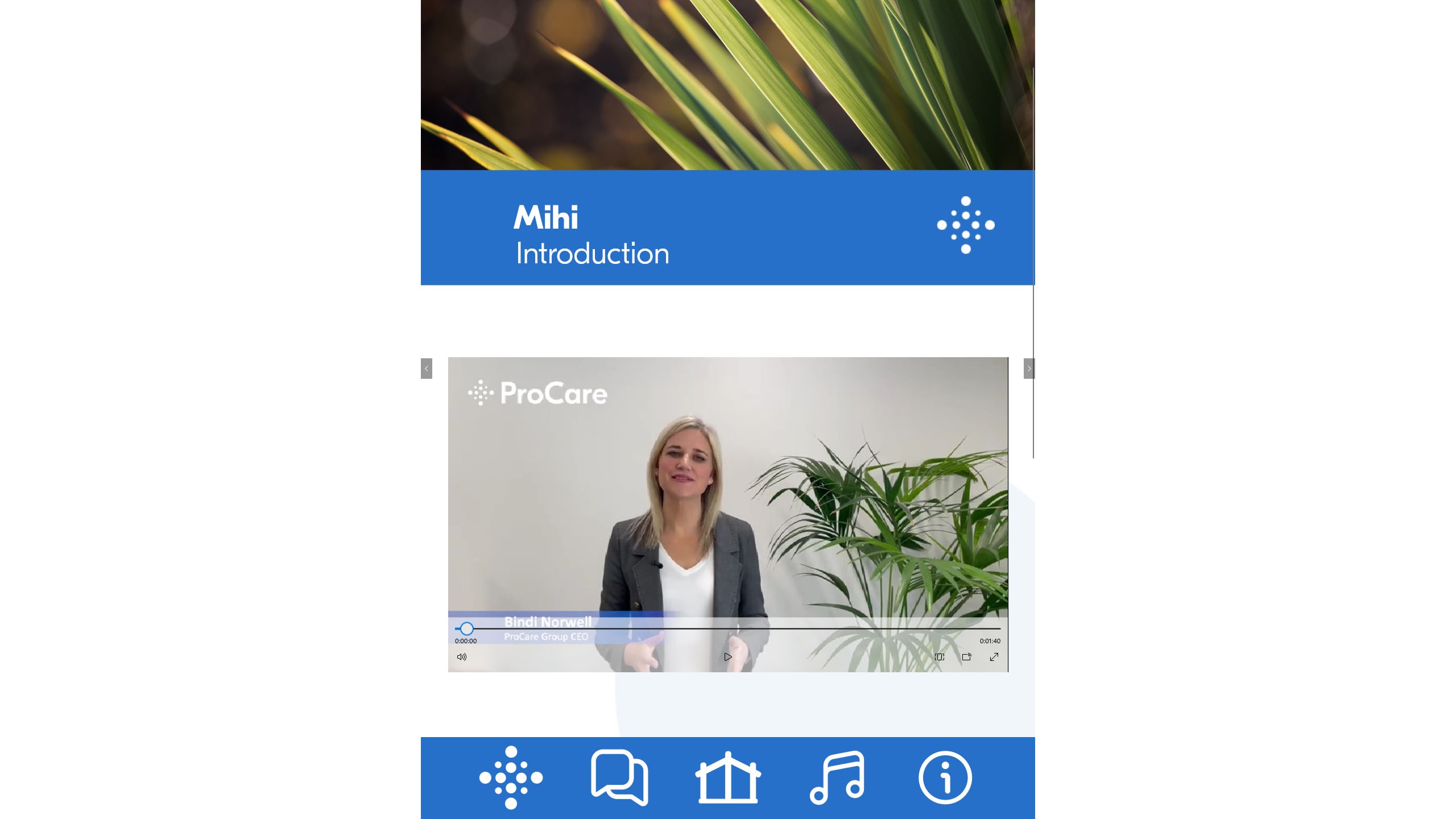Viewport: 1456px width, 819px height.
Task: Toggle the video aspect ratio zoom
Action: 939,657
